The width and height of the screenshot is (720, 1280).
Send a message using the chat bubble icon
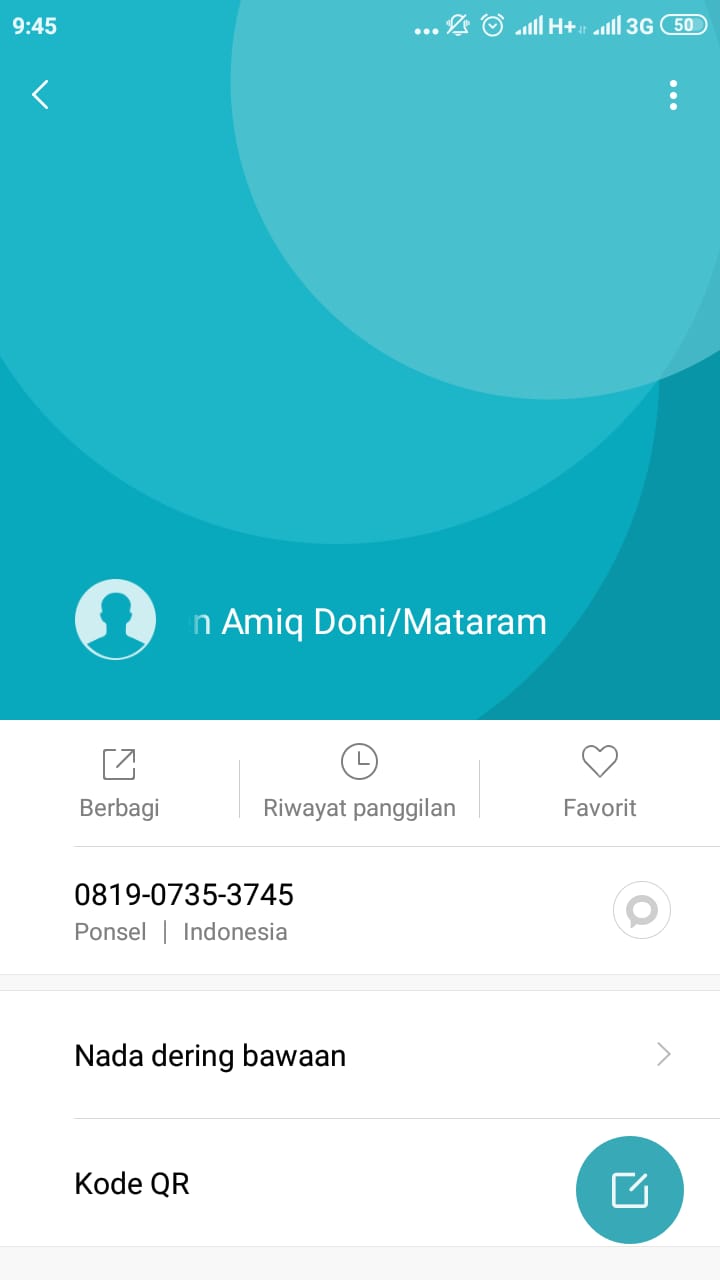click(641, 910)
